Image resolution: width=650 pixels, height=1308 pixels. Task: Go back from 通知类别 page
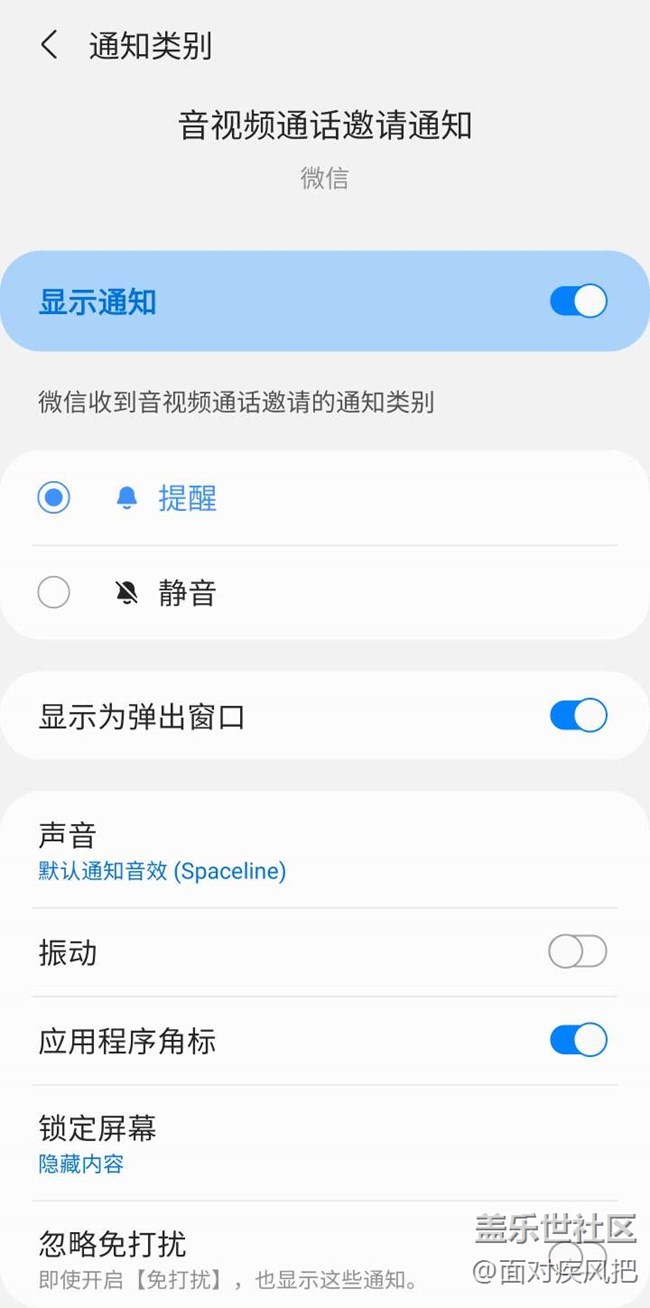point(49,45)
